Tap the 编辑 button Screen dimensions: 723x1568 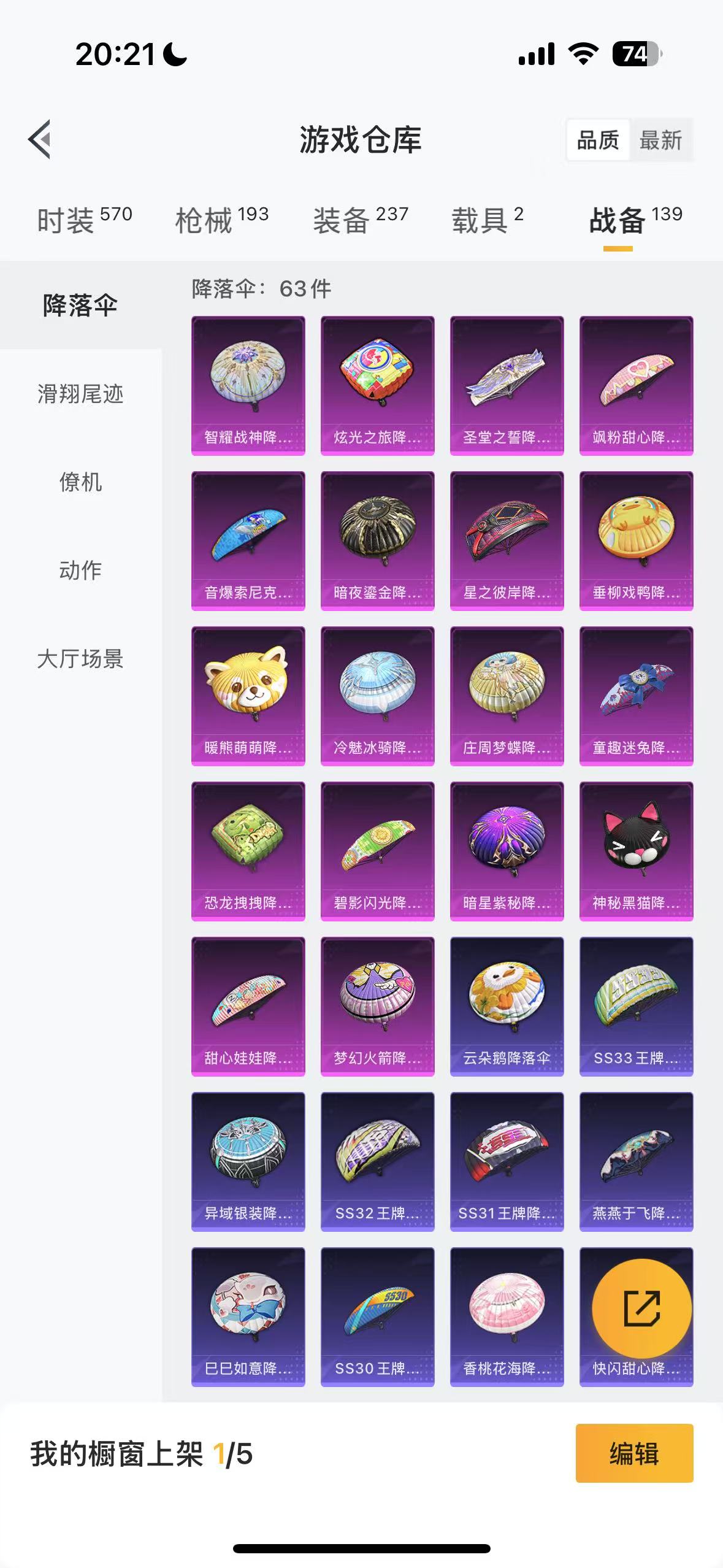click(x=634, y=1453)
